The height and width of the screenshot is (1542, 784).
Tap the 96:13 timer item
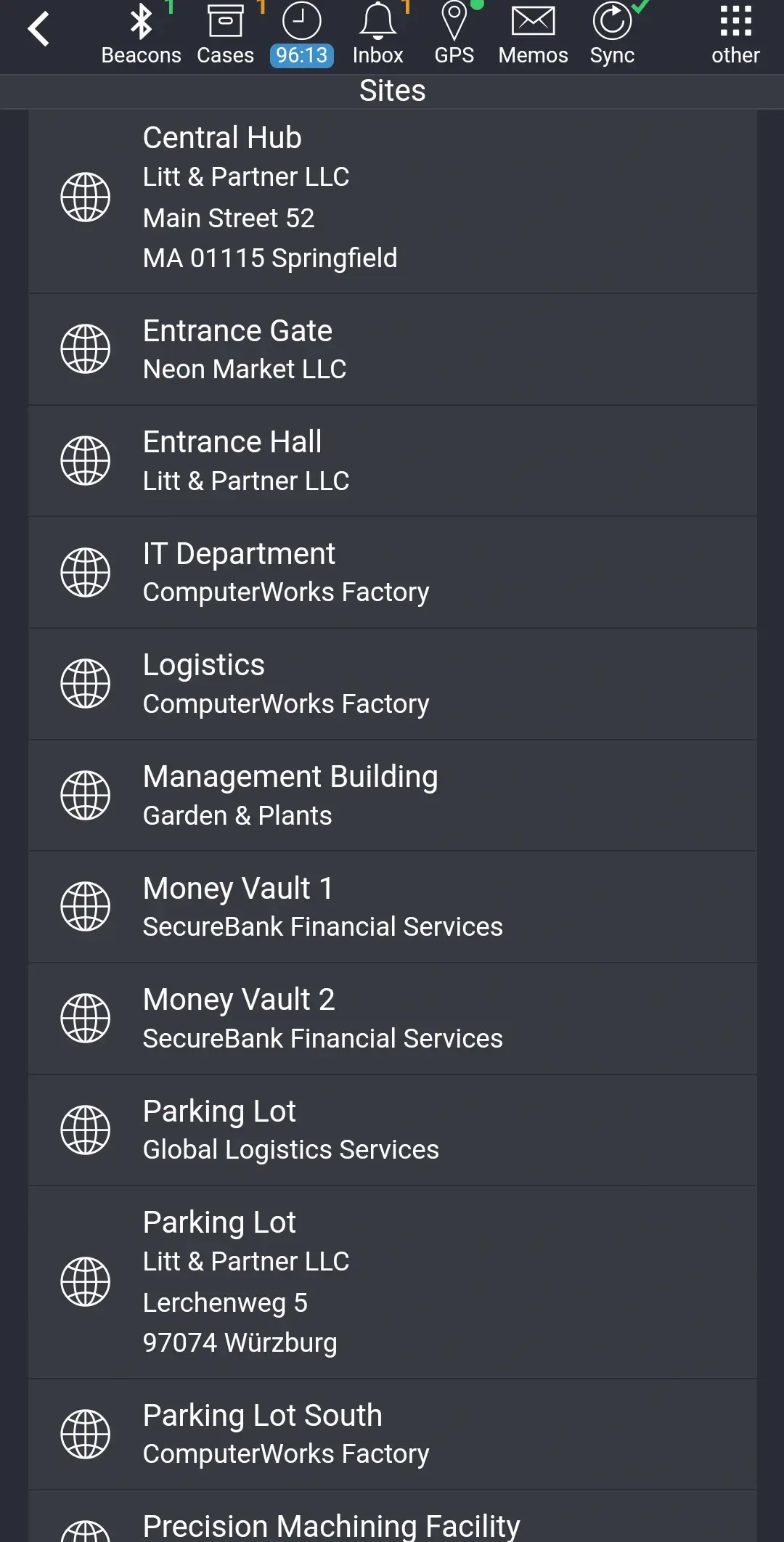click(301, 35)
